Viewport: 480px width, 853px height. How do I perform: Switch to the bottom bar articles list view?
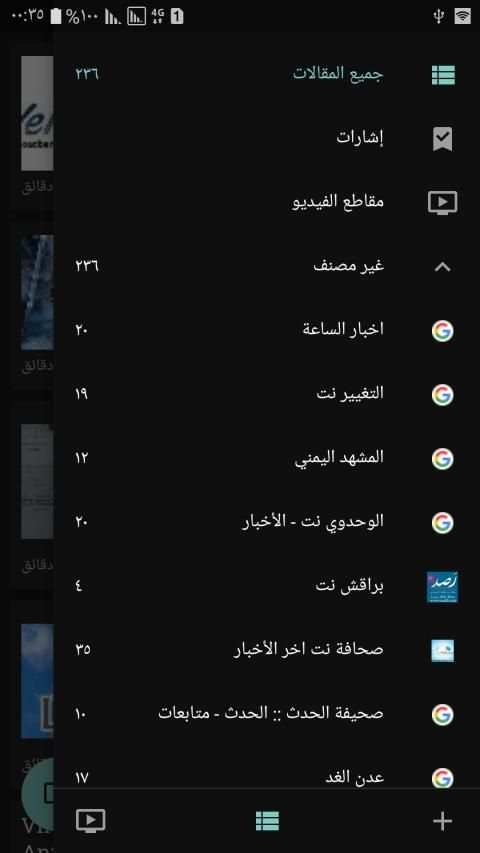(x=267, y=820)
